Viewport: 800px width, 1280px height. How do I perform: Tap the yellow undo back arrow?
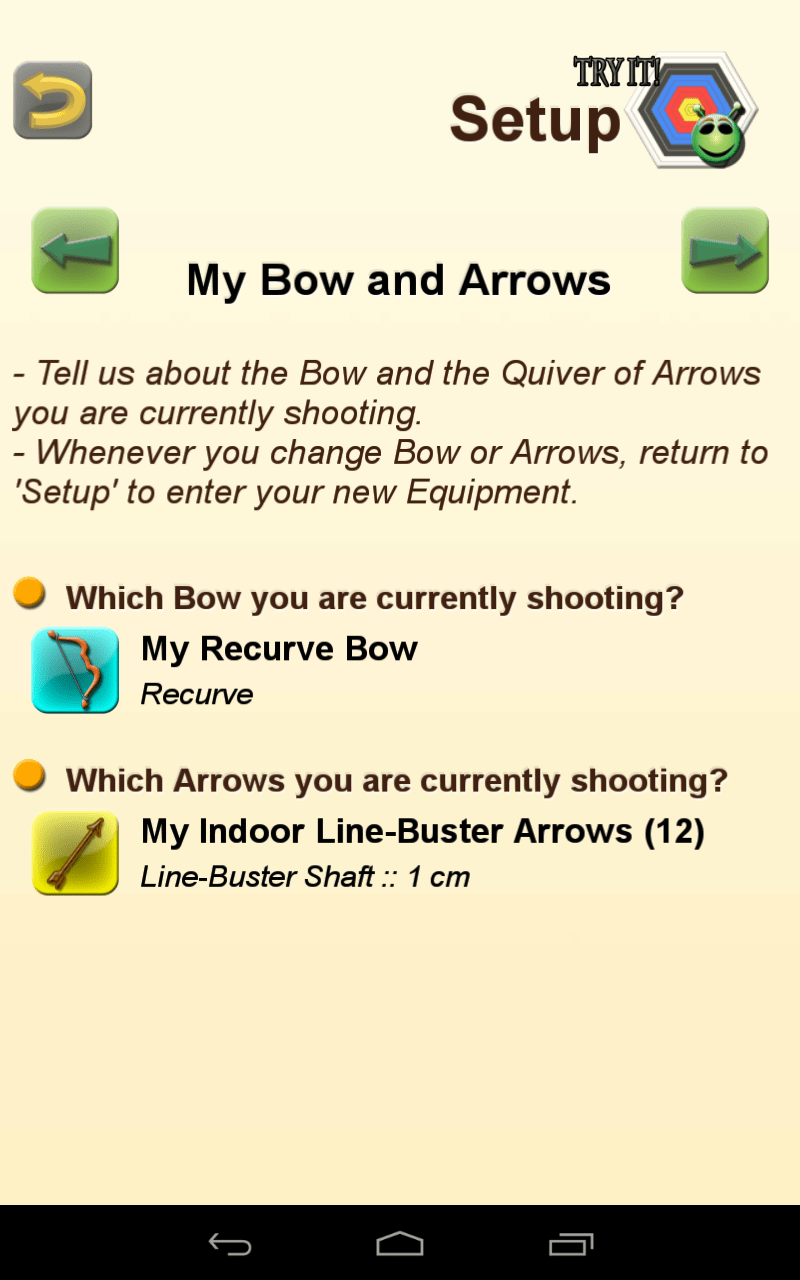(x=53, y=100)
